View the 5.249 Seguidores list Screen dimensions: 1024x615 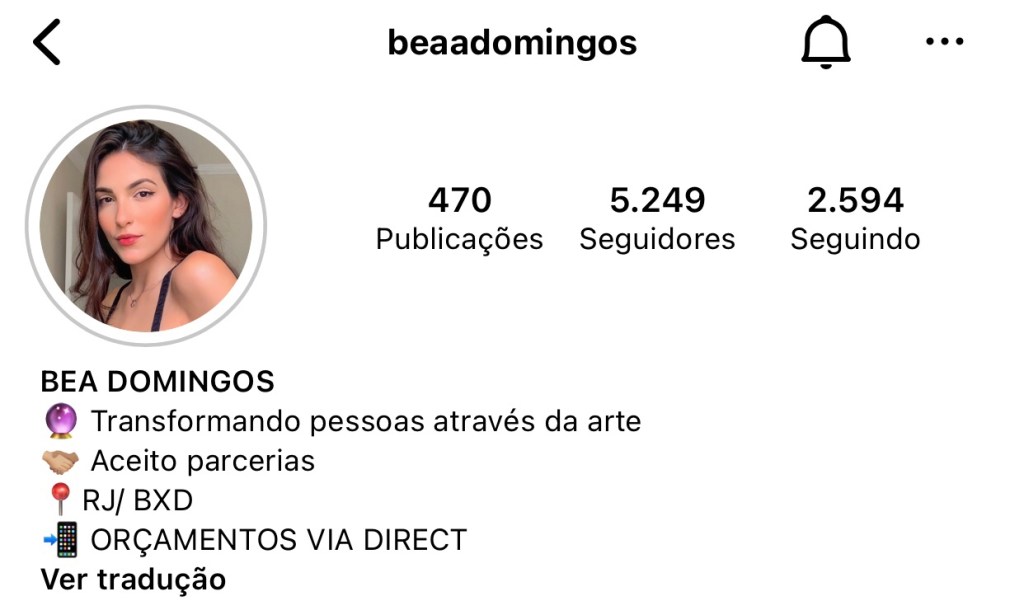(657, 218)
